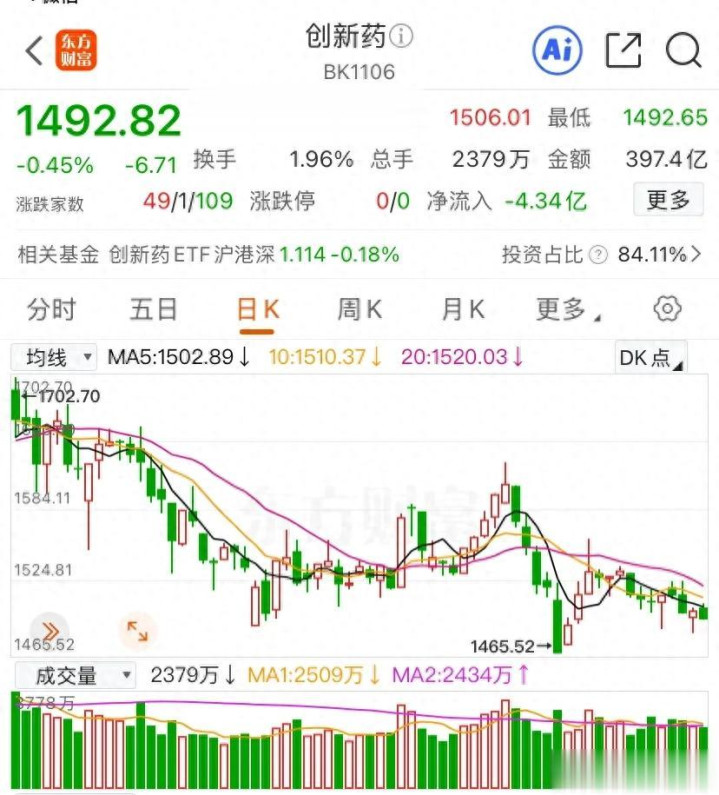Go back using the arrow icon
This screenshot has width=719, height=795.
(35, 50)
